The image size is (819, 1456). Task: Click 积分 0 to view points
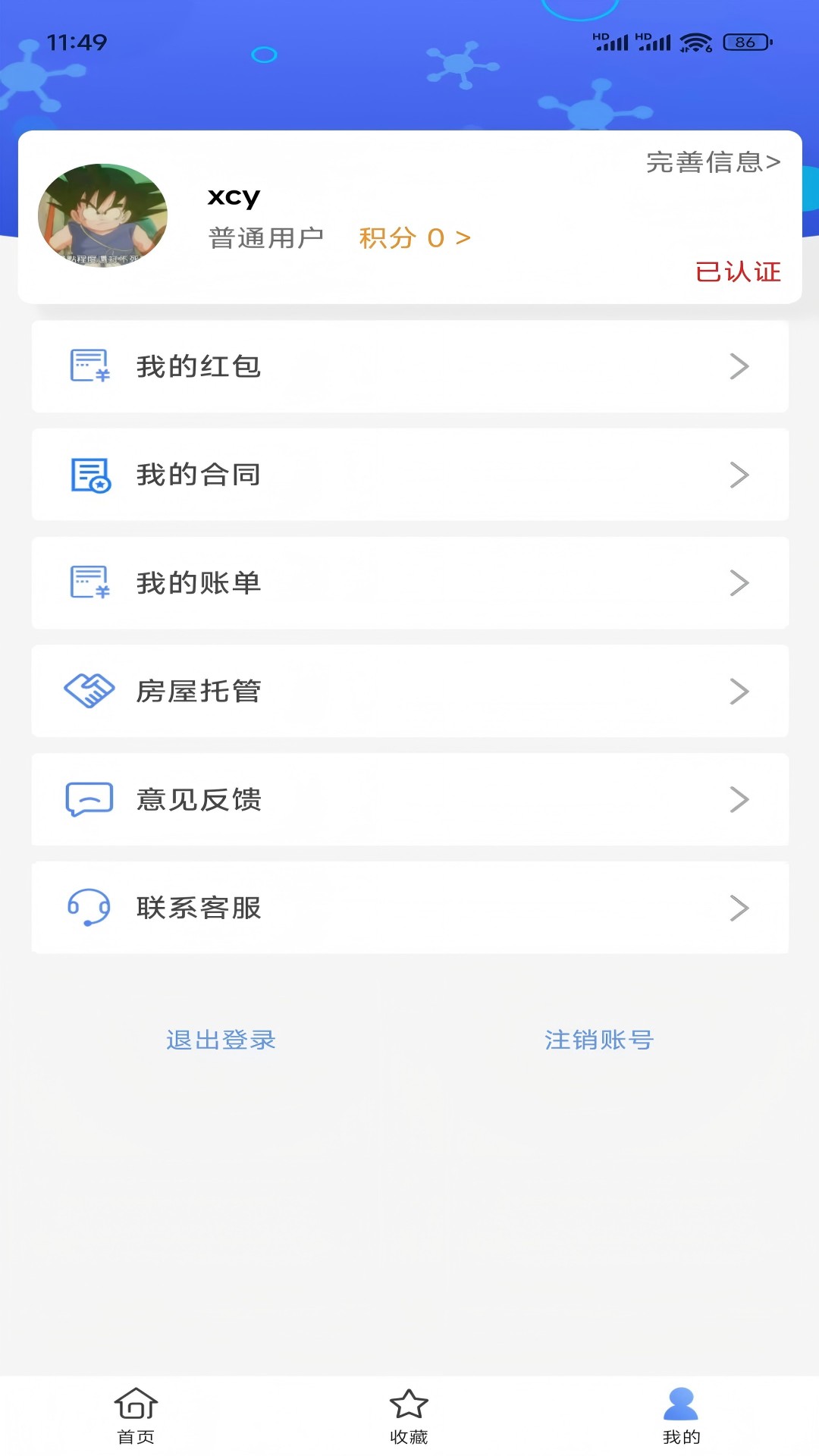pyautogui.click(x=412, y=237)
